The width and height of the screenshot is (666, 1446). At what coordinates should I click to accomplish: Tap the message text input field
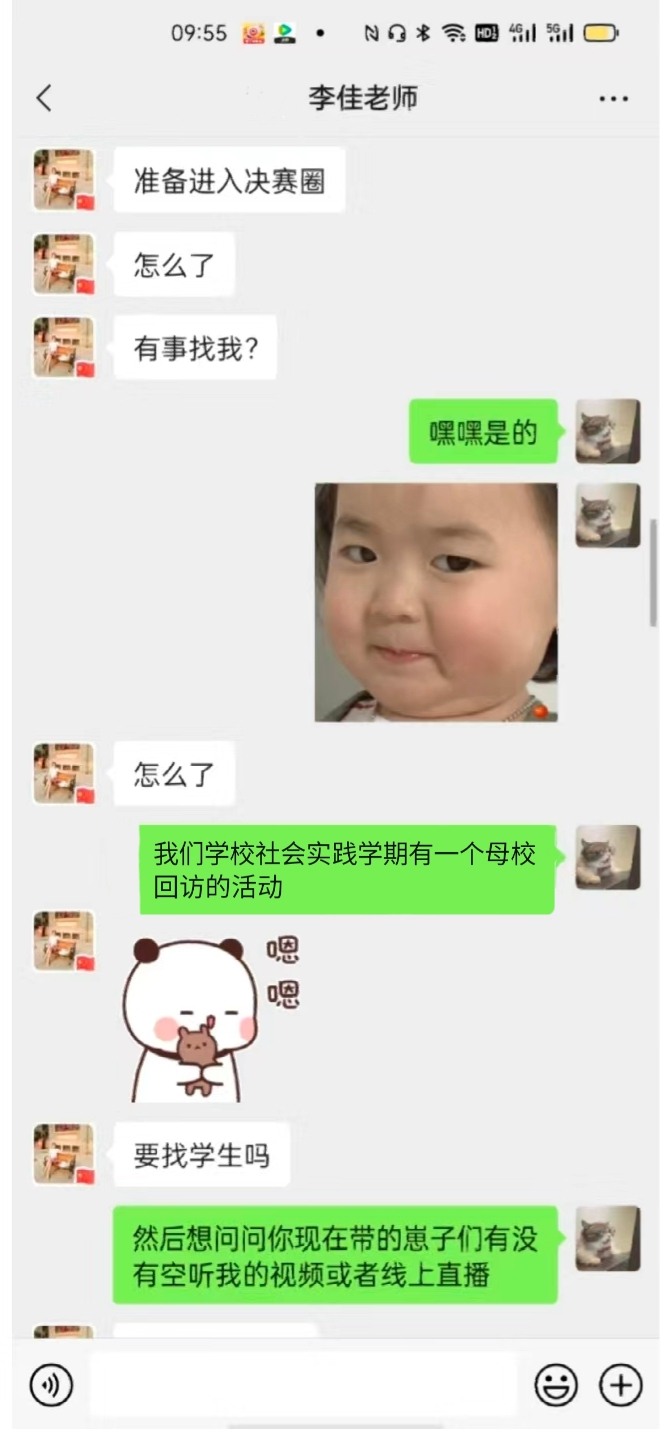tap(302, 1386)
